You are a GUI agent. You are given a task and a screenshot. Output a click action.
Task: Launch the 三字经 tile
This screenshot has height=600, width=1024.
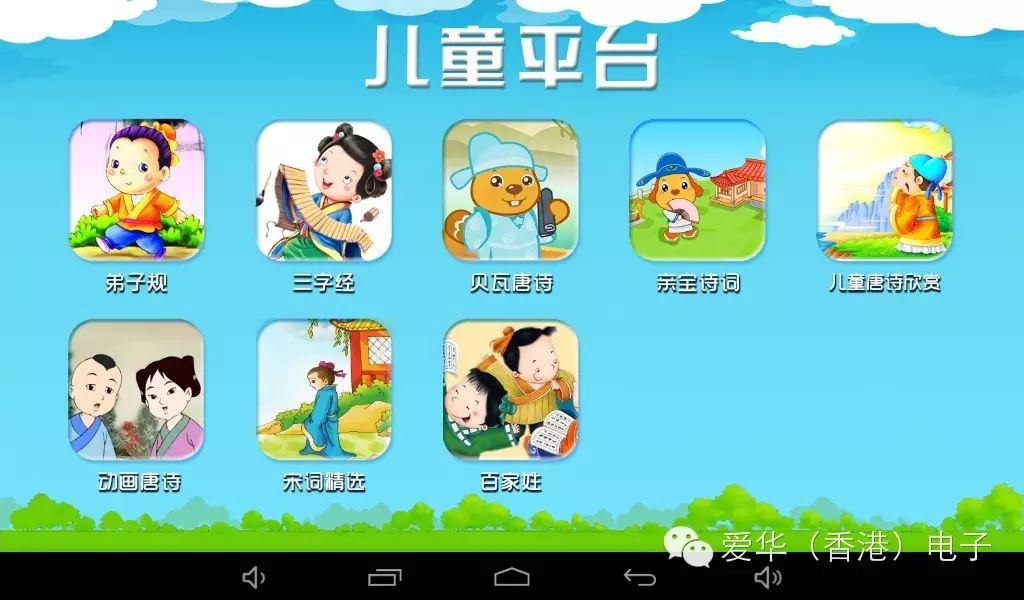(324, 191)
